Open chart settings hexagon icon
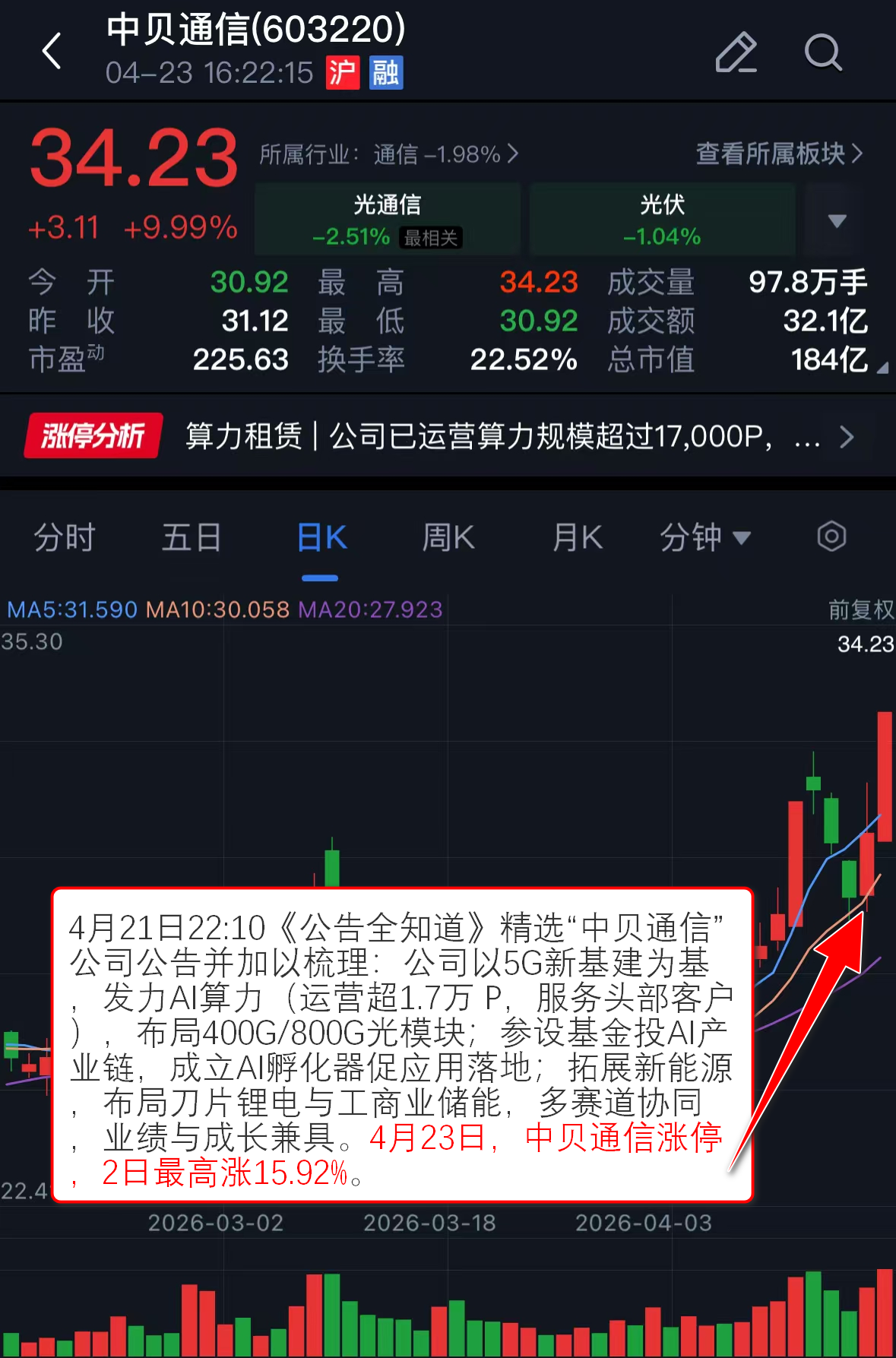Screen dimensions: 896x1358 click(x=831, y=537)
